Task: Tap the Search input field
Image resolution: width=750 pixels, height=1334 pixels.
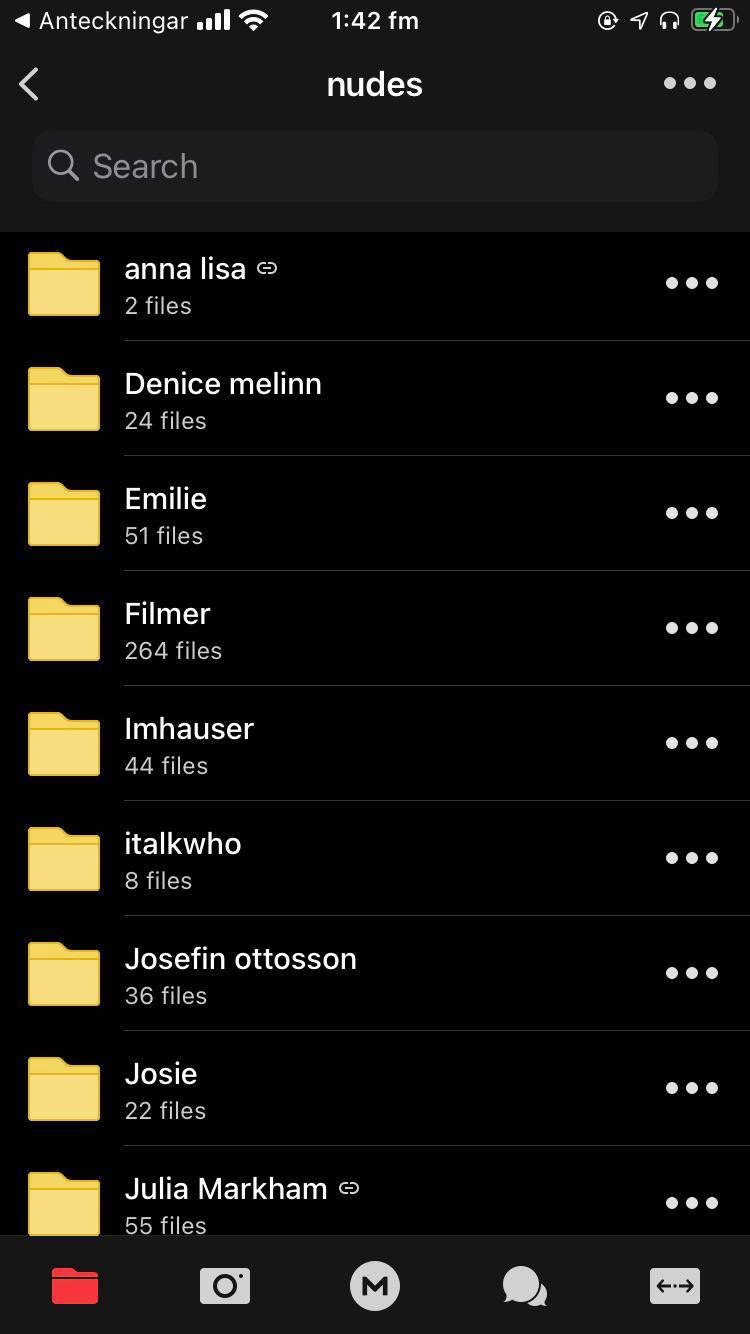Action: 375,166
